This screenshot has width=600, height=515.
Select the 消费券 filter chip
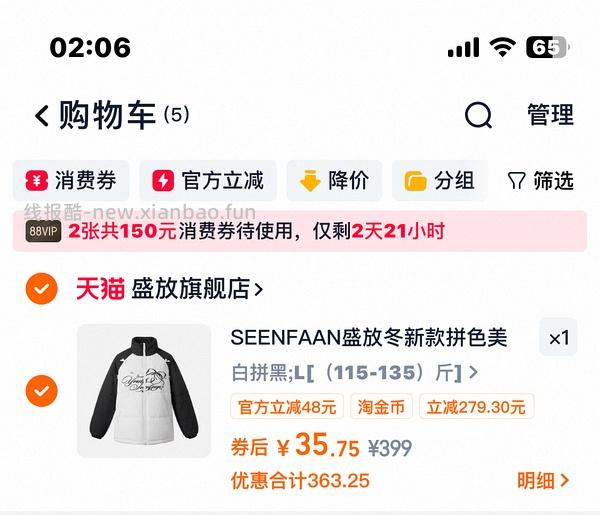[x=71, y=181]
